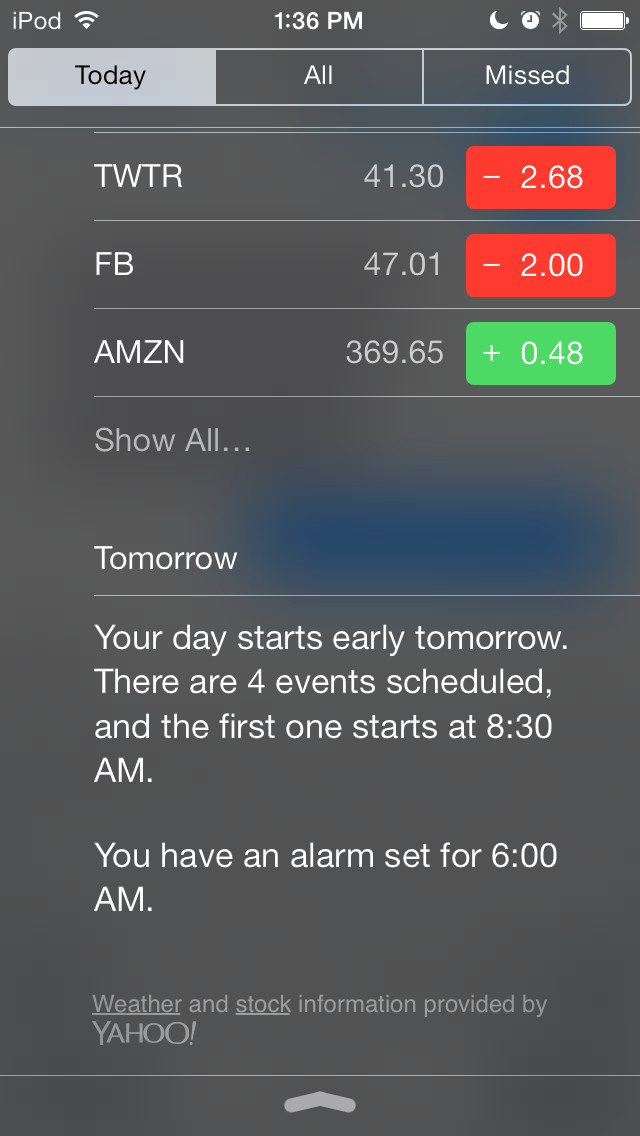
Task: Tap the grabber handle to close Notification Center
Action: pyautogui.click(x=320, y=1103)
